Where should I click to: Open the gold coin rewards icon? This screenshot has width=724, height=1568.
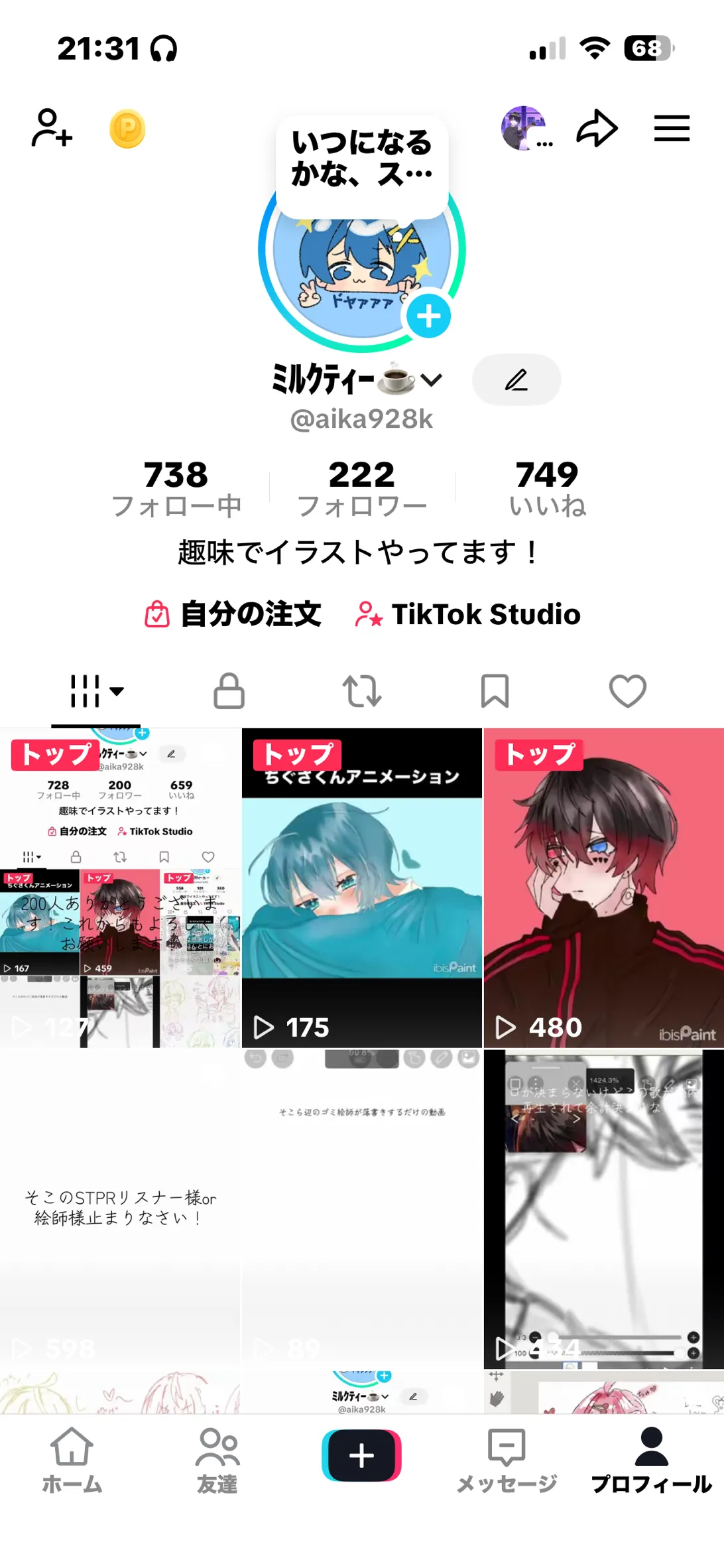(127, 128)
